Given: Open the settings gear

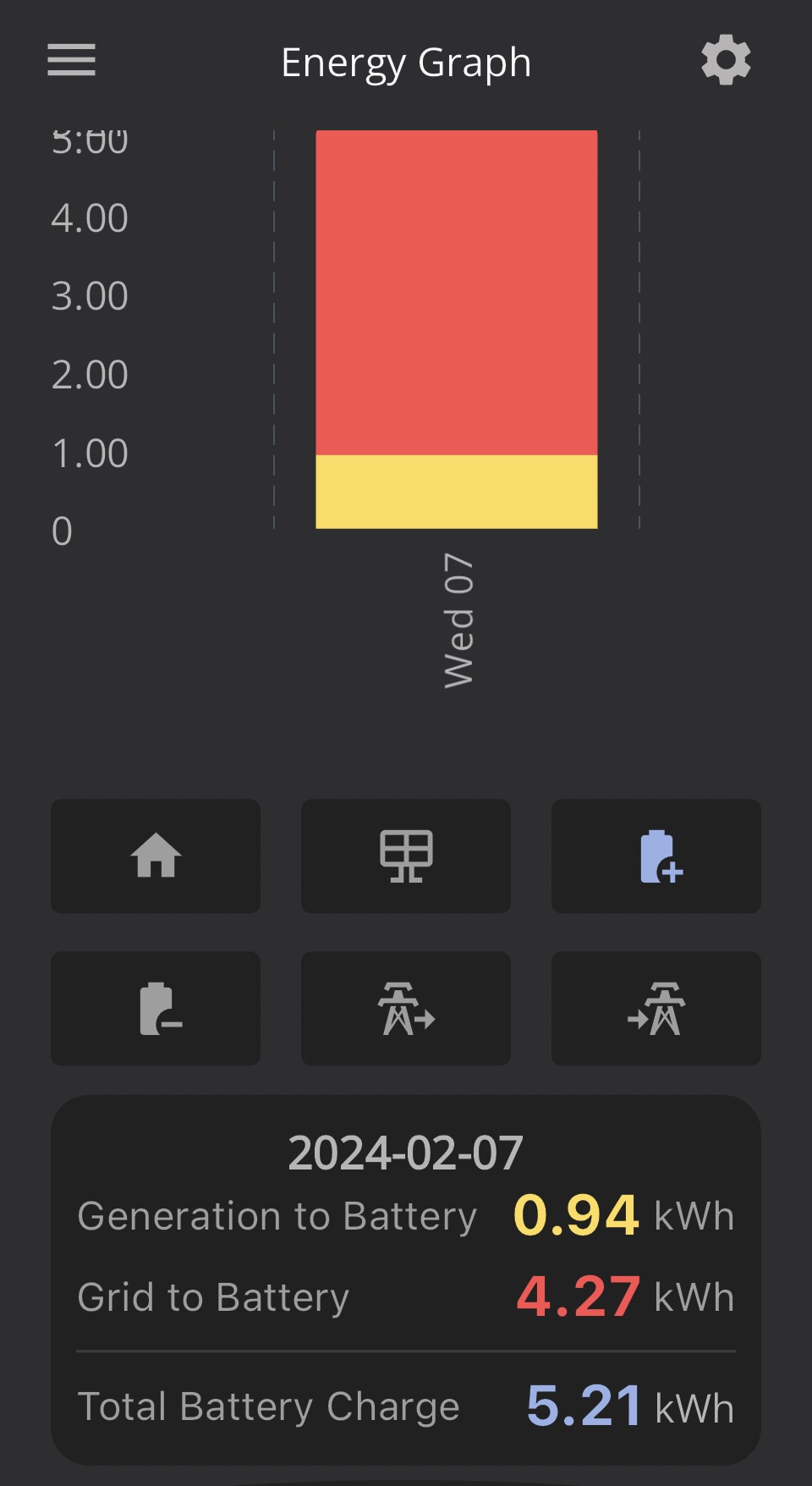Looking at the screenshot, I should 726,60.
